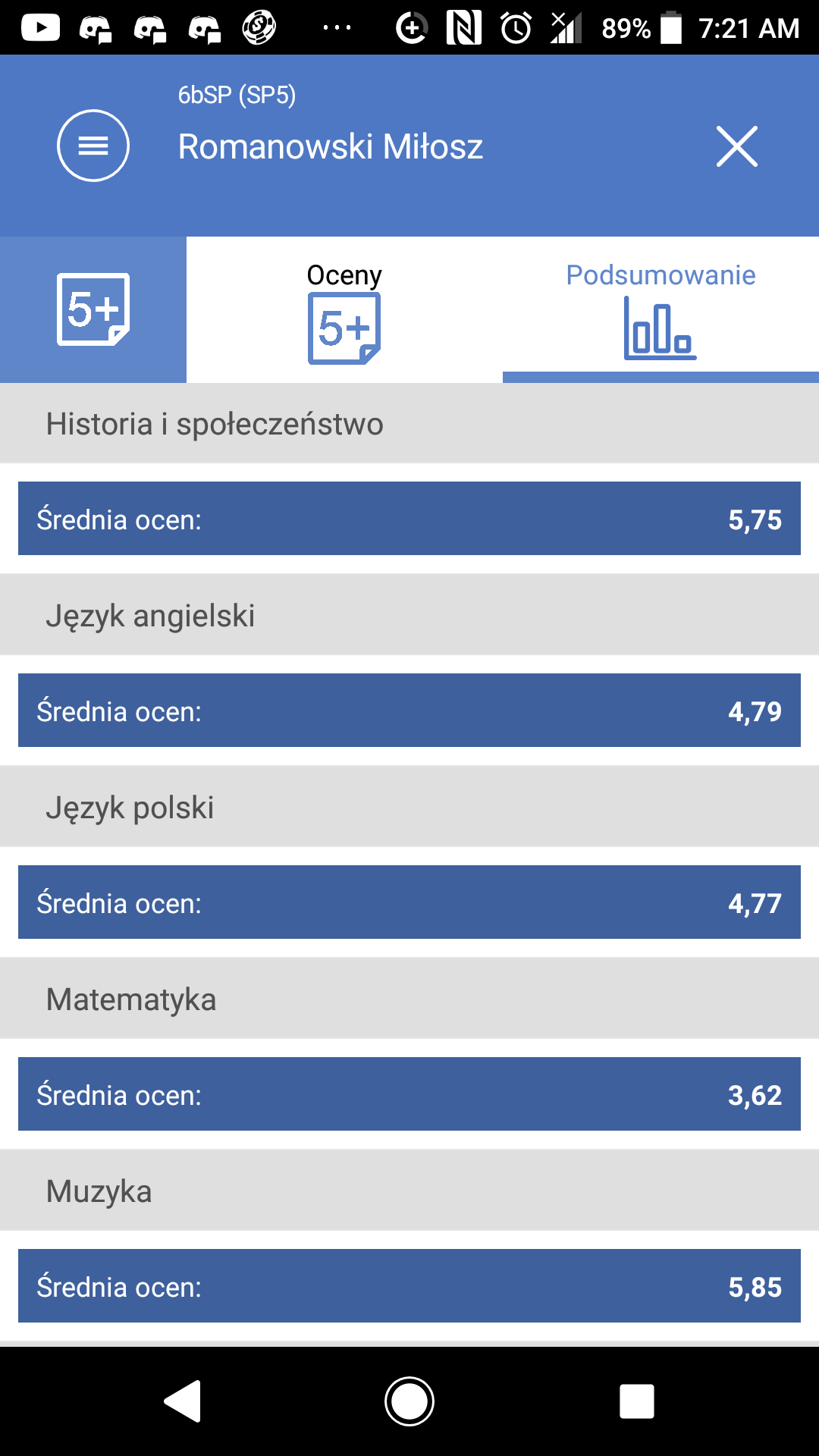Close the Romanowski Miłosz view

pos(737,146)
